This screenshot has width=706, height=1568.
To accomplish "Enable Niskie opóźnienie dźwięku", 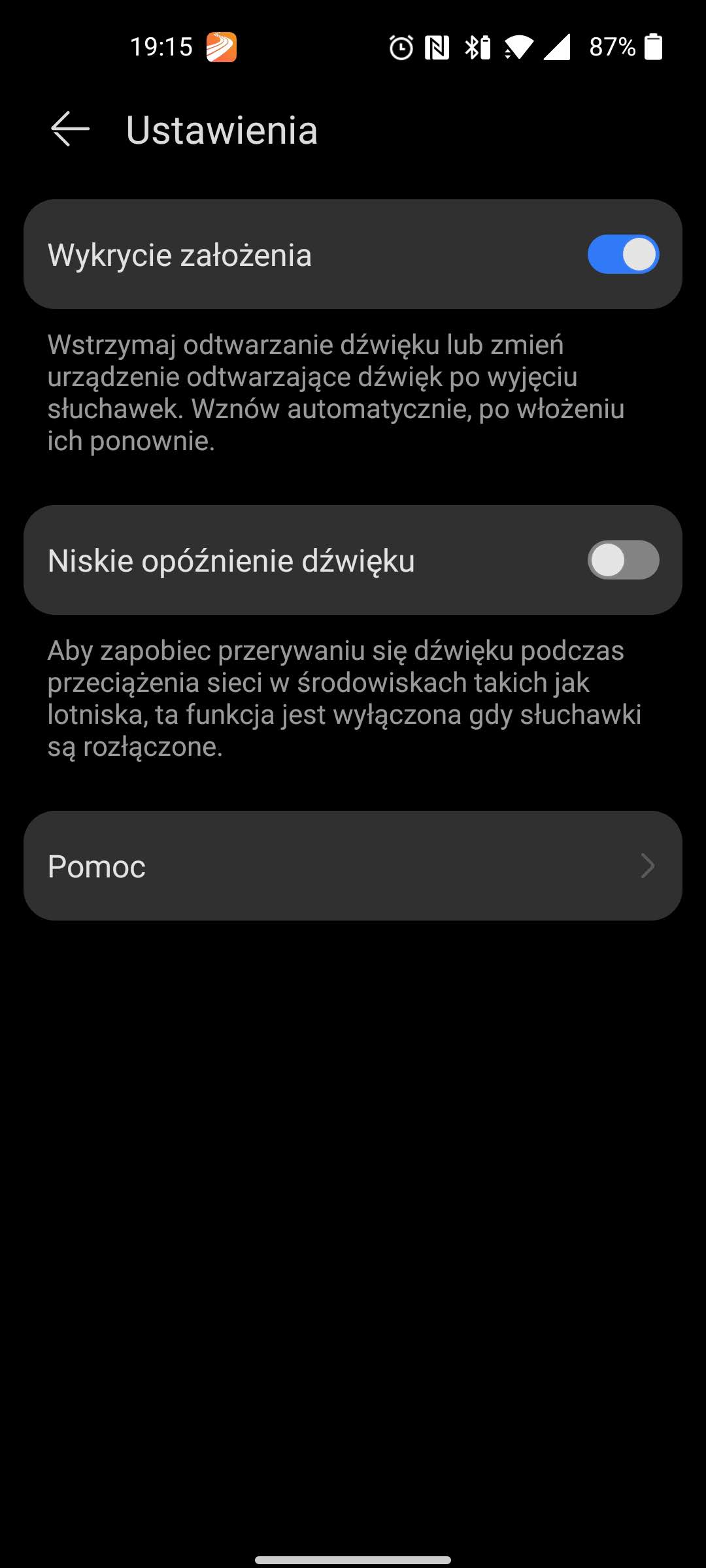I will click(622, 560).
